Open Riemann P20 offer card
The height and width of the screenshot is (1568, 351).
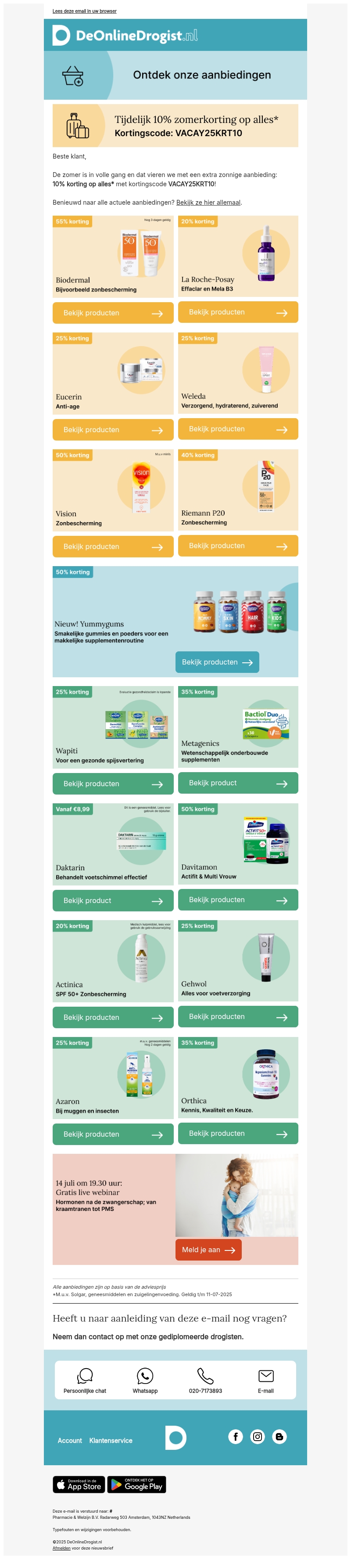(x=238, y=490)
